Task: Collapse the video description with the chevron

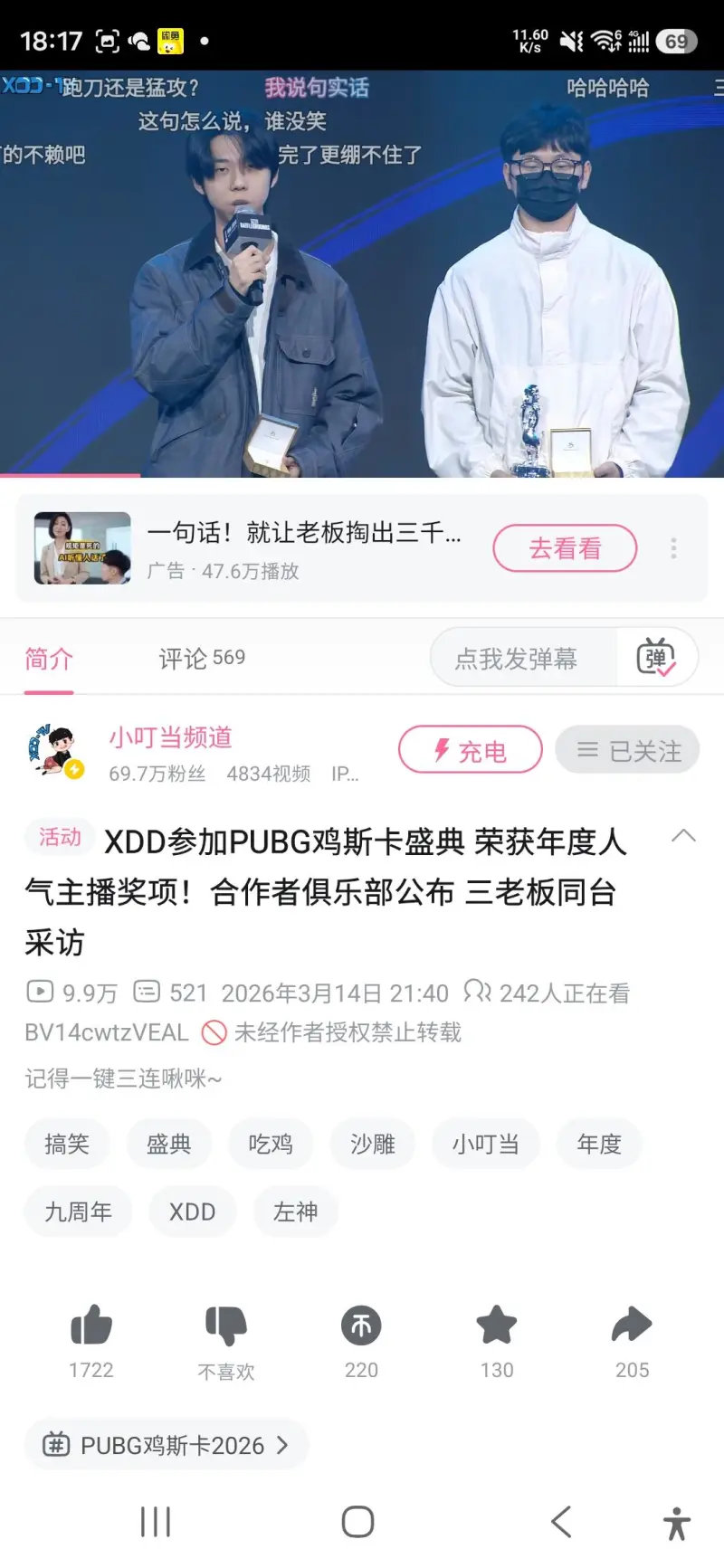Action: pyautogui.click(x=684, y=837)
